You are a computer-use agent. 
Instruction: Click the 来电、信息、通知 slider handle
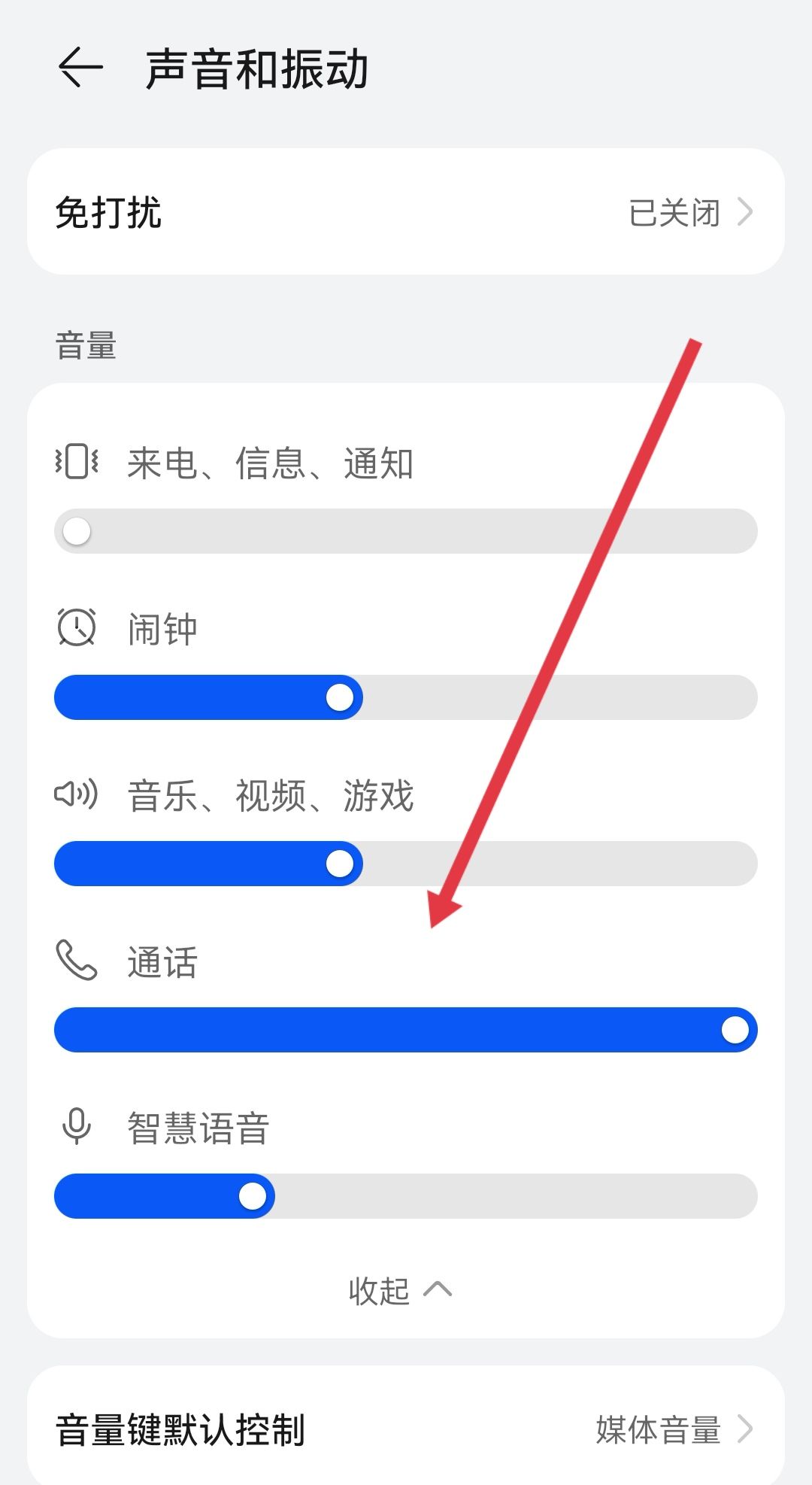tap(76, 531)
